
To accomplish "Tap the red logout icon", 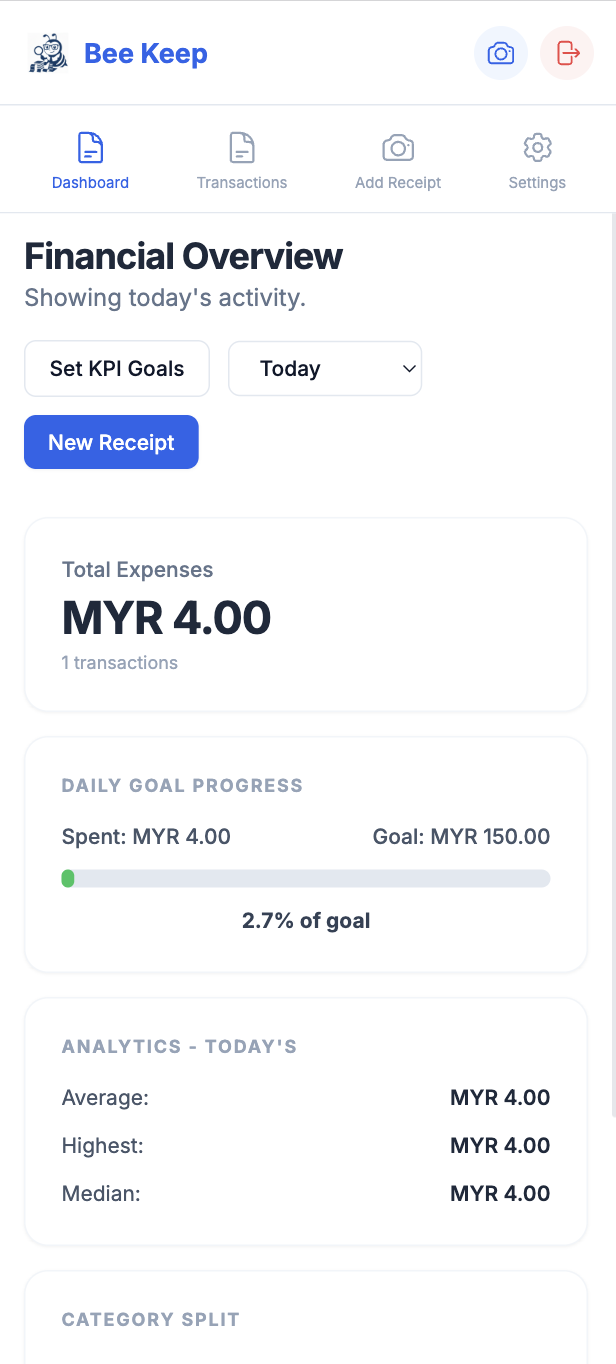I will click(567, 53).
